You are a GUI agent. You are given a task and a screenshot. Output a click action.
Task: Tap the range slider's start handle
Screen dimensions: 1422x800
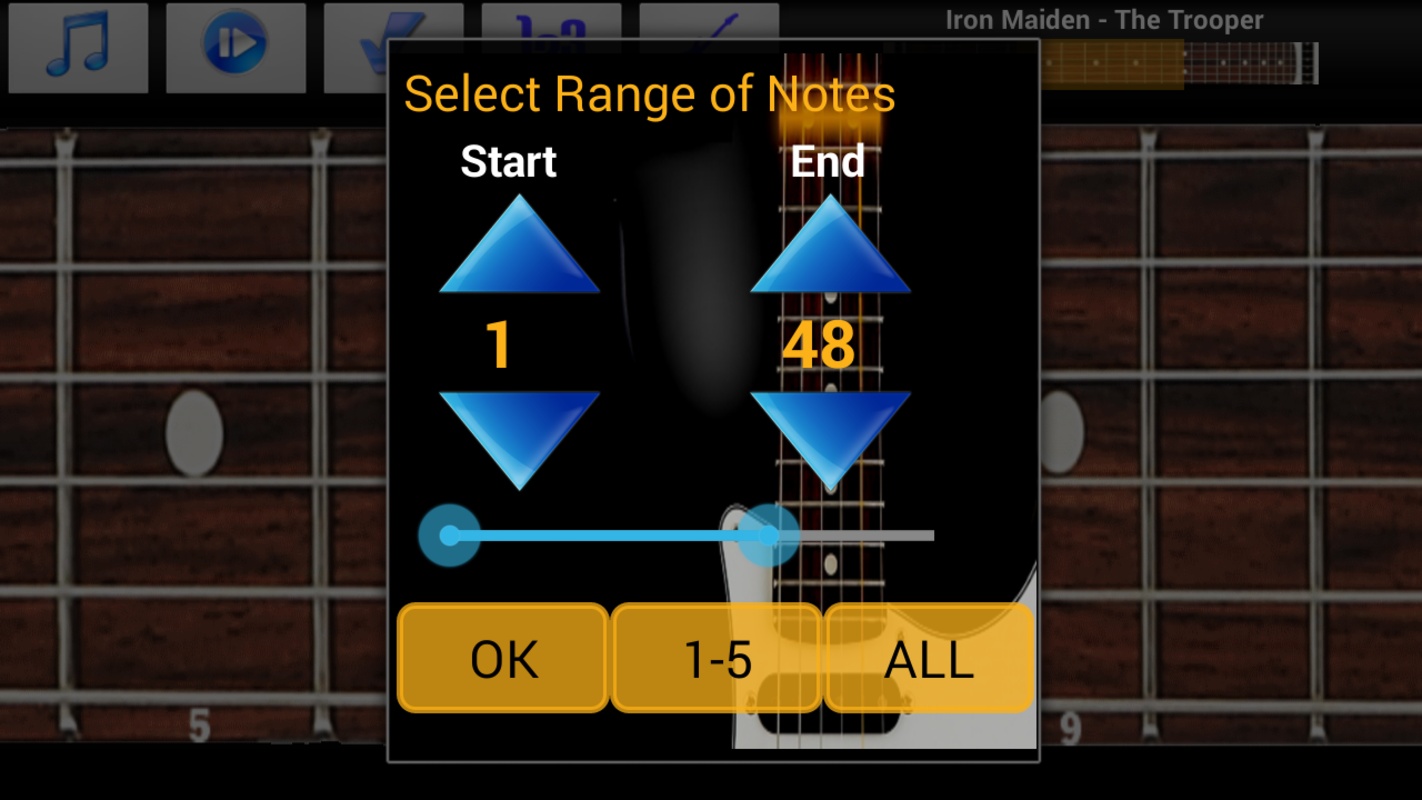click(x=450, y=536)
